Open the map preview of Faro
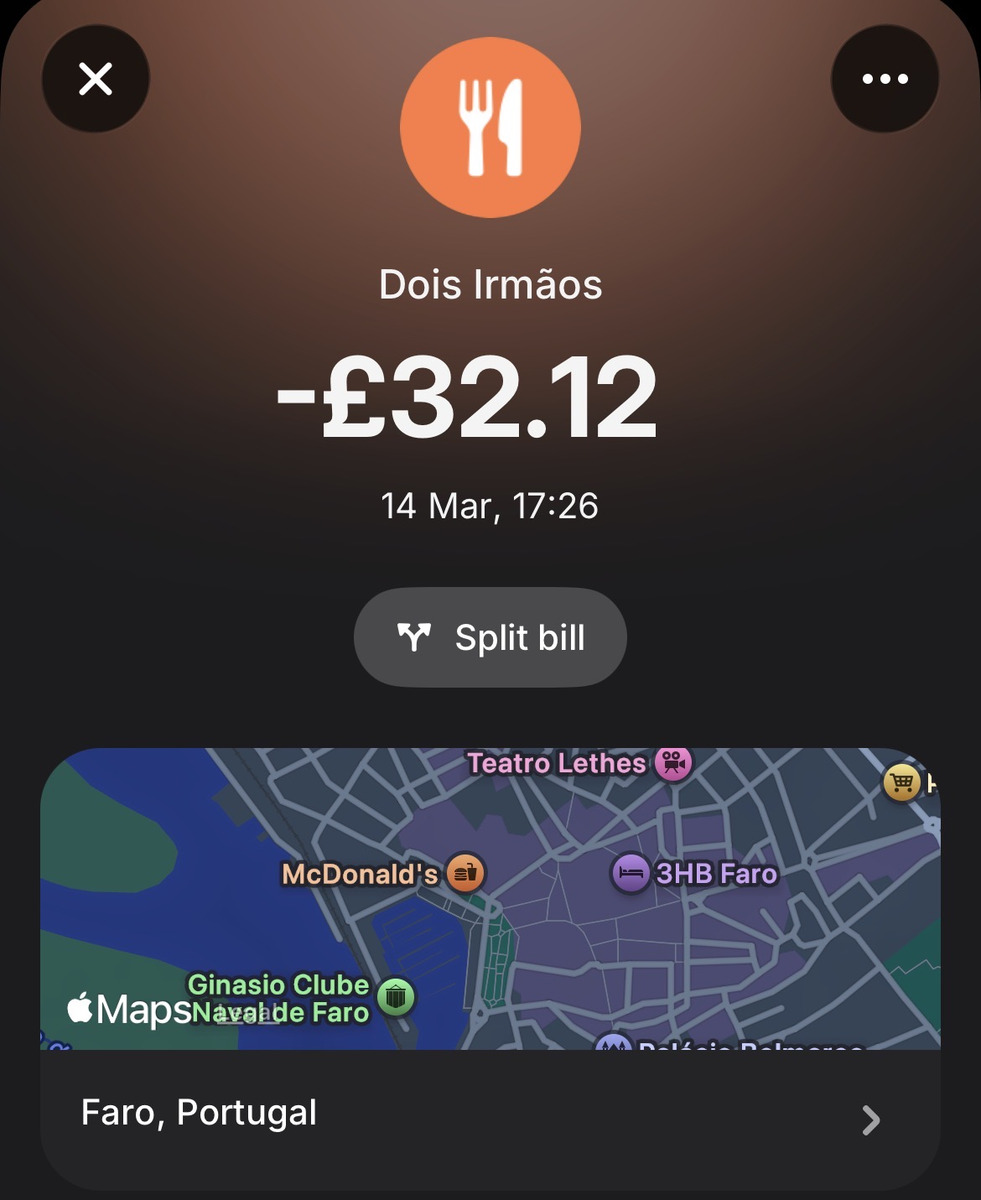The image size is (981, 1200). pos(490,898)
